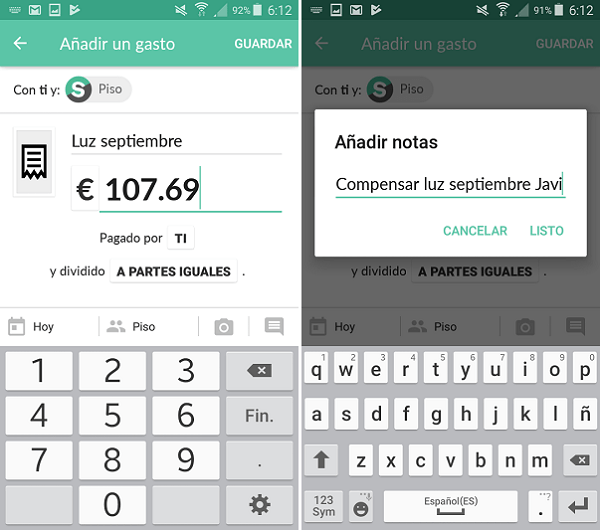Tap the shift arrow key
Screen dimensions: 600x530
[323, 460]
